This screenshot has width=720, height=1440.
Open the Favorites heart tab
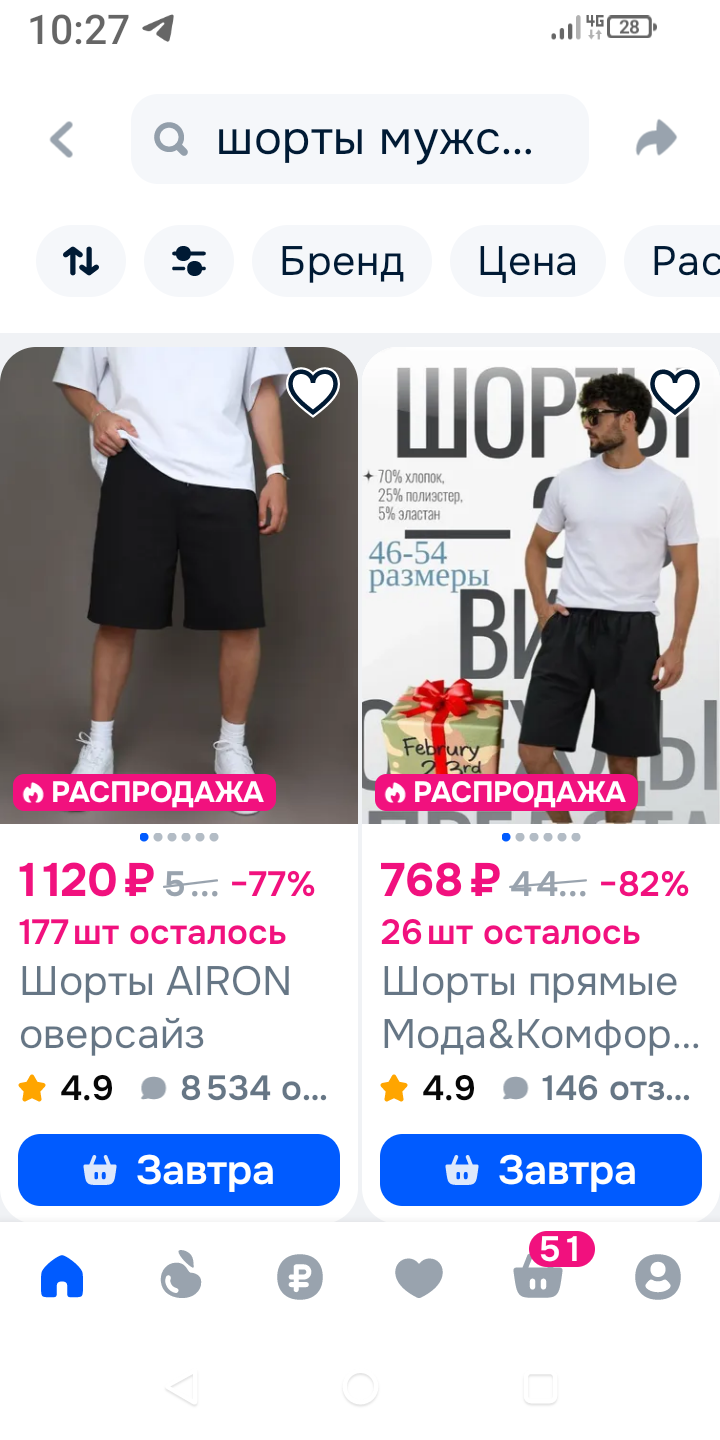click(419, 1277)
